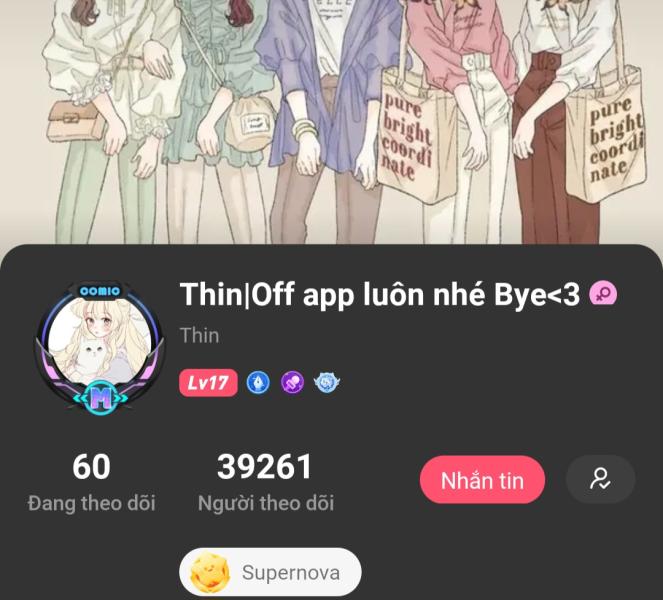
Task: Tap the following status icon button
Action: (600, 479)
